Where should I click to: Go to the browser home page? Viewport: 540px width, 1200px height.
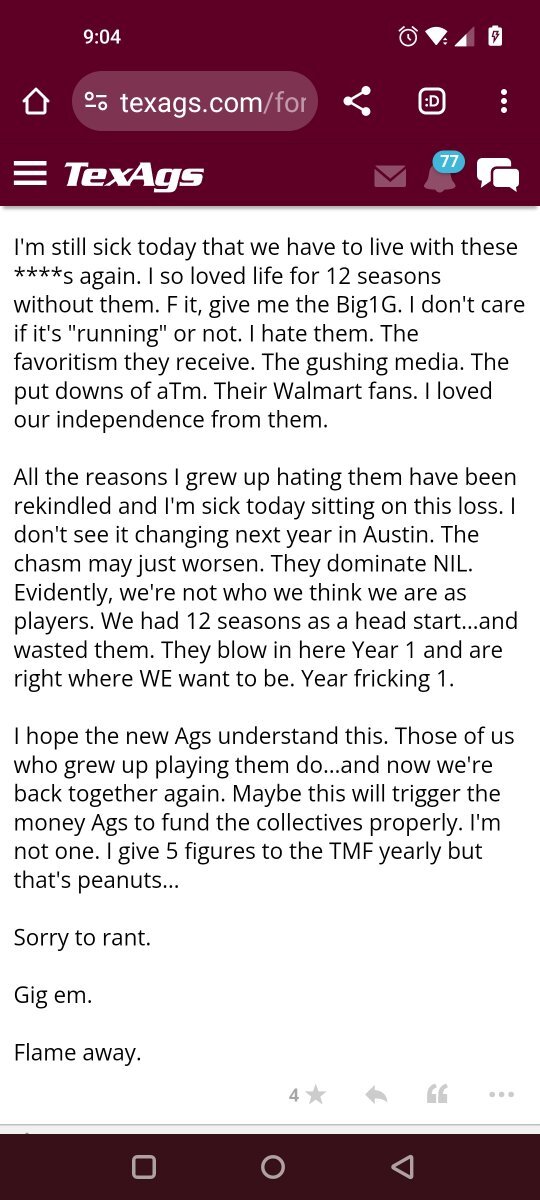pyautogui.click(x=36, y=101)
